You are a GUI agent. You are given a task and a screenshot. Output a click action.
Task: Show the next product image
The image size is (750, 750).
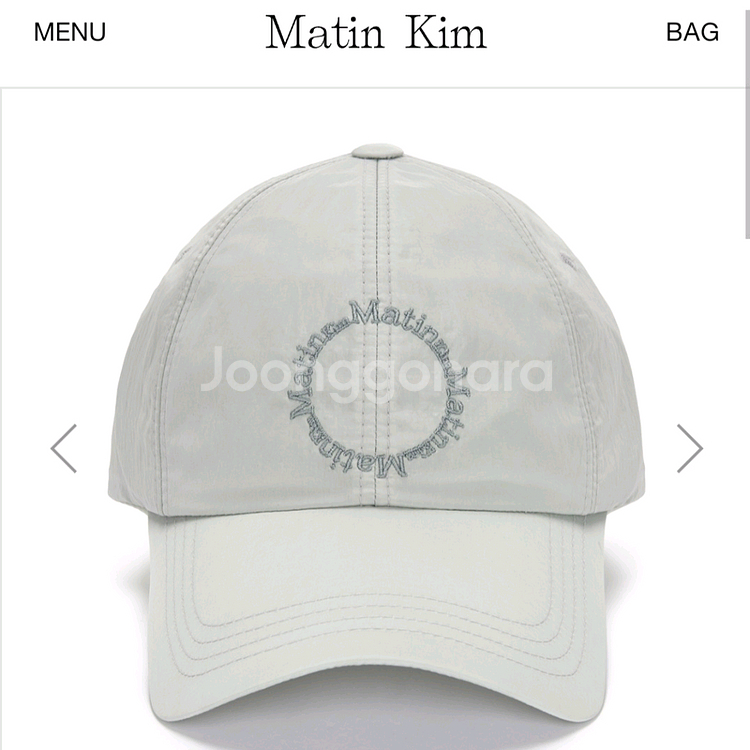[689, 448]
